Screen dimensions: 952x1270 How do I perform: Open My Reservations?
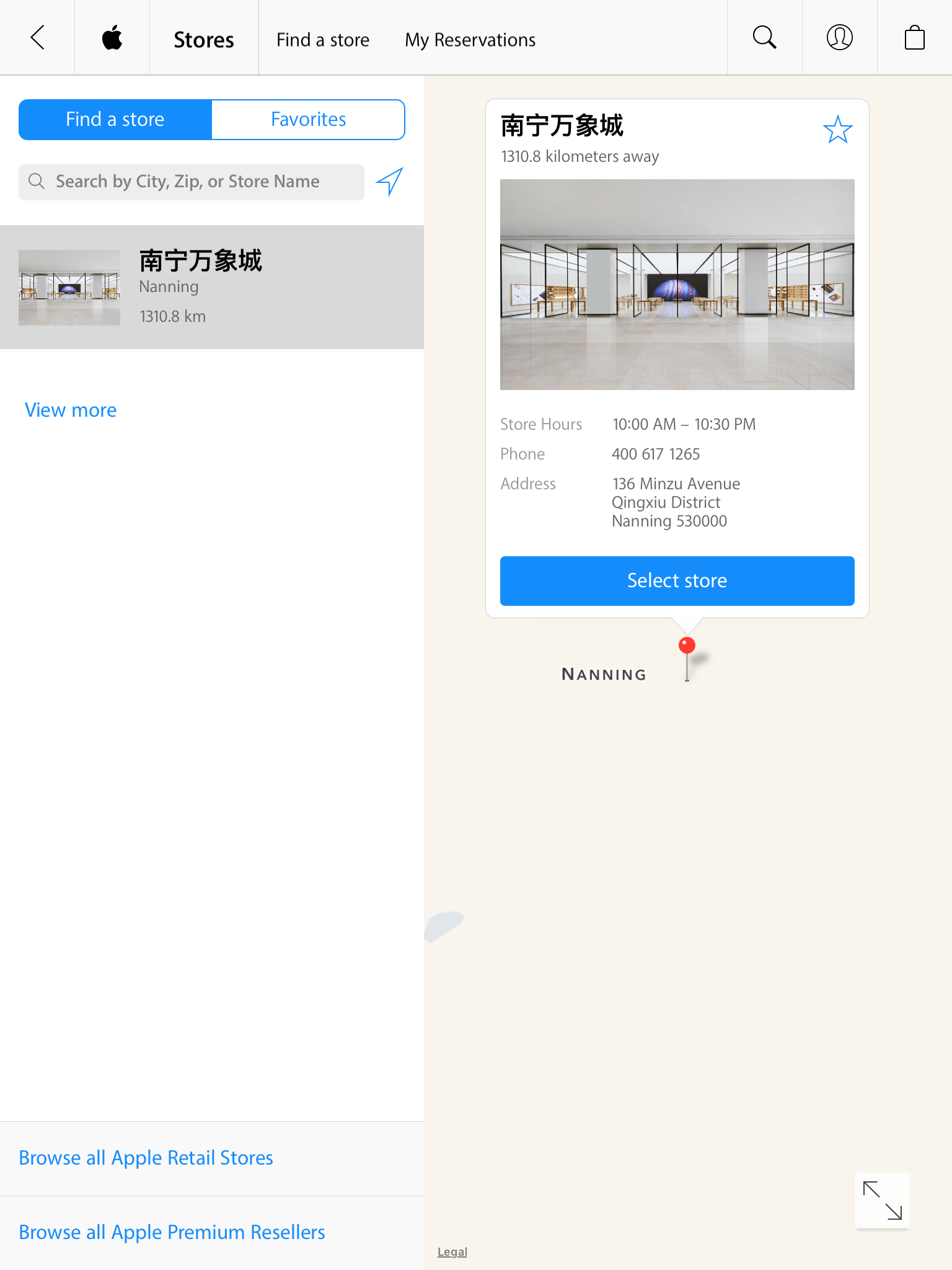pyautogui.click(x=470, y=40)
